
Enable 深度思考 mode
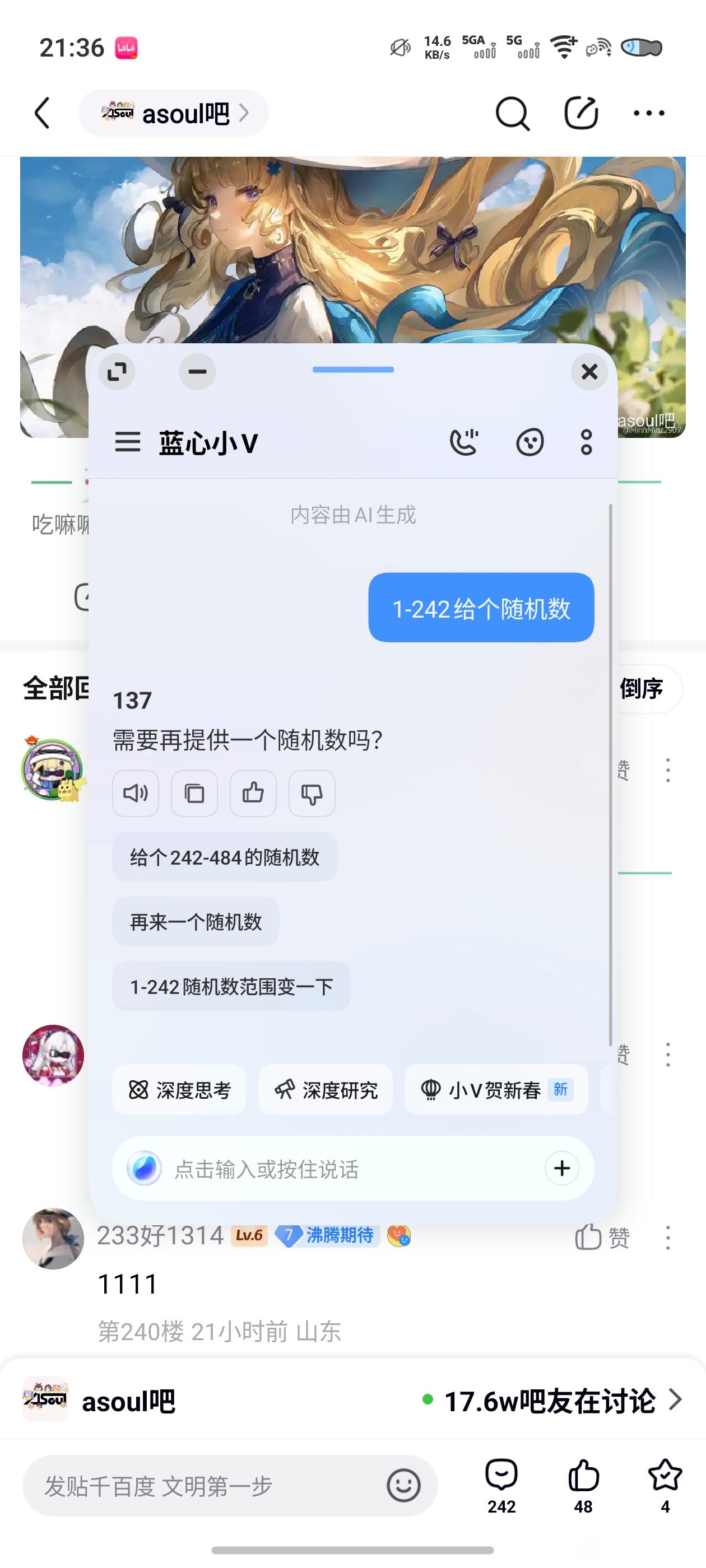pos(179,1090)
